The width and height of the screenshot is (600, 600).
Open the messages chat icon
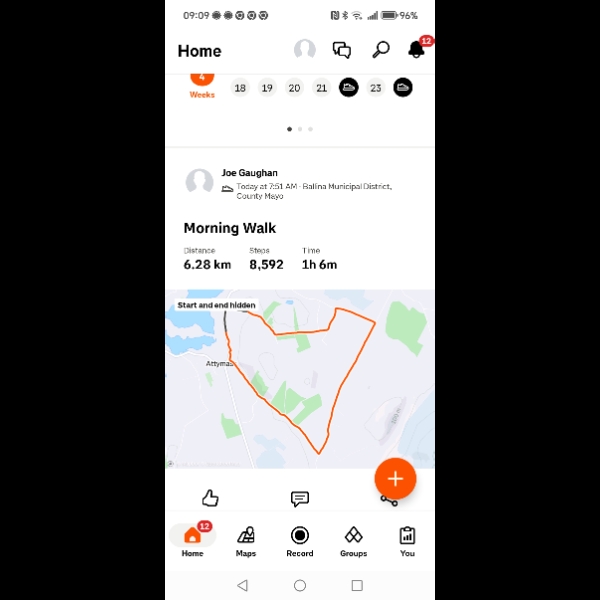click(x=342, y=50)
